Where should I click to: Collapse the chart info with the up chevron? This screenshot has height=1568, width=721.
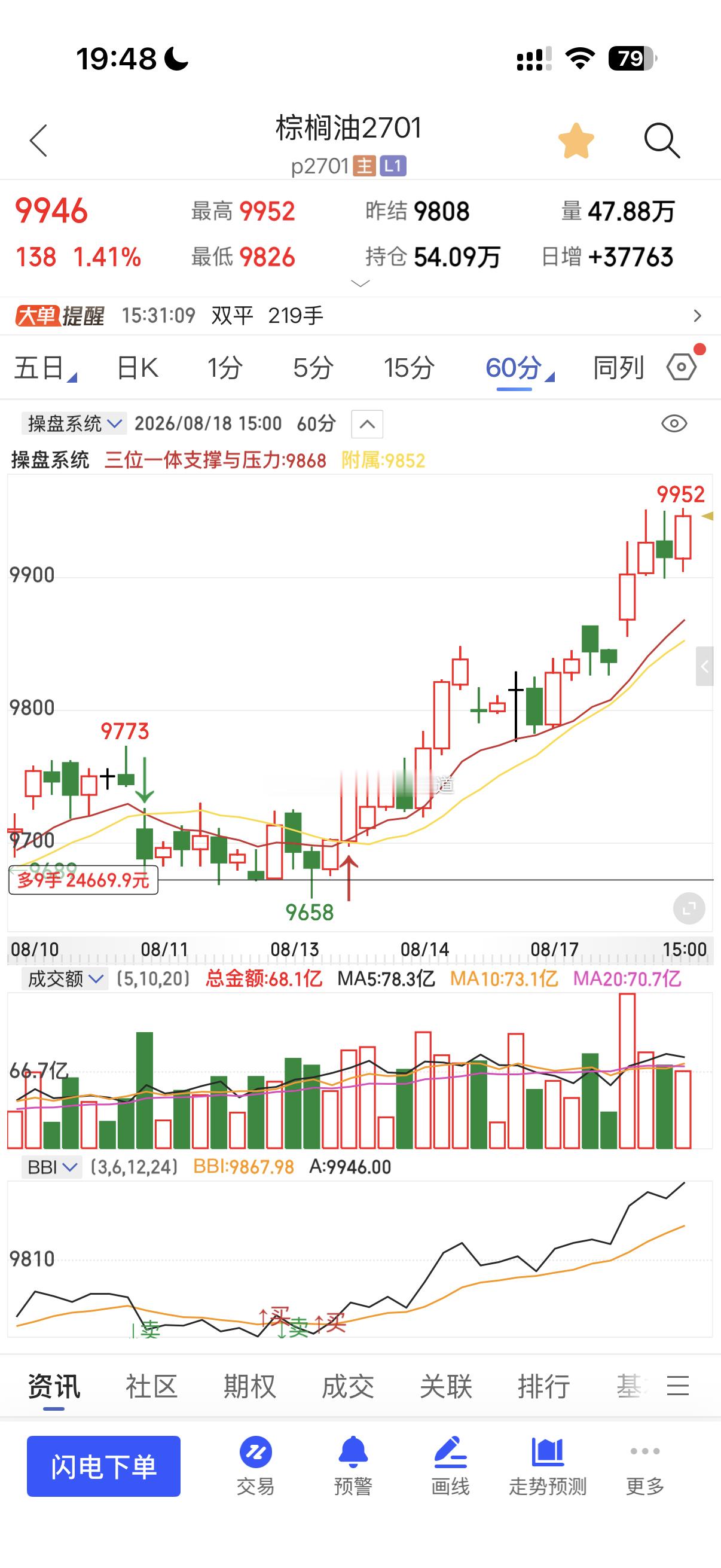(x=367, y=424)
